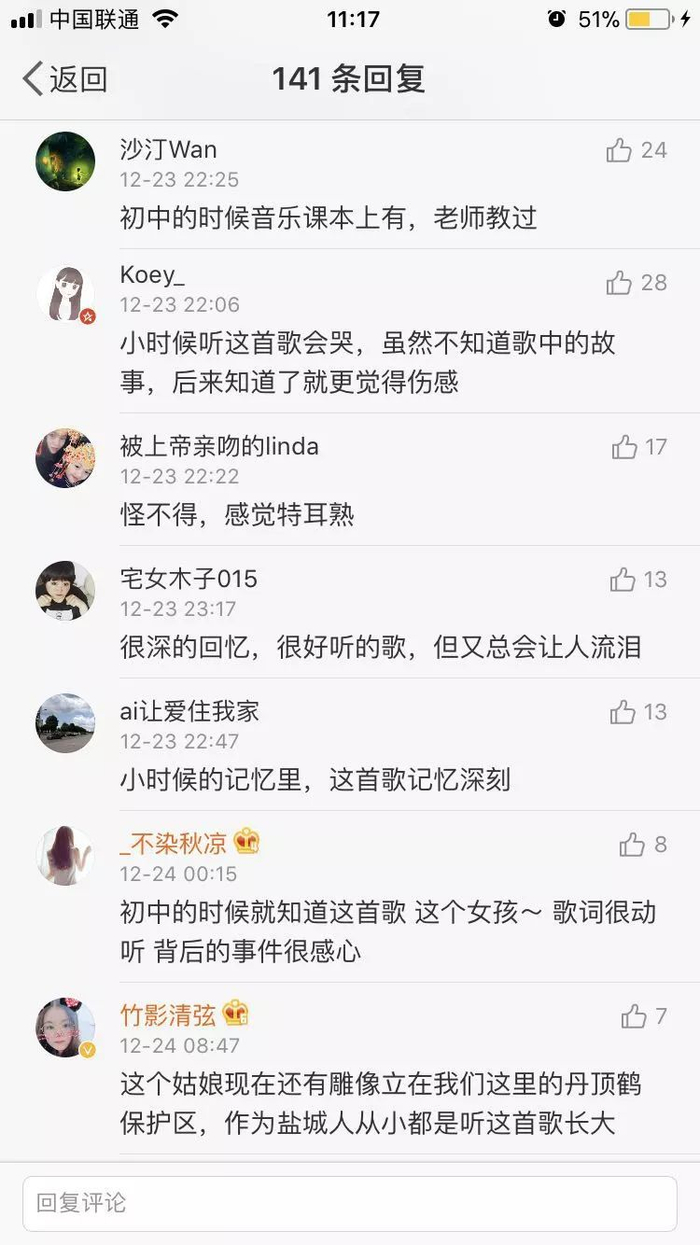Go back using 返回 button
This screenshot has height=1245, width=700.
click(x=65, y=79)
